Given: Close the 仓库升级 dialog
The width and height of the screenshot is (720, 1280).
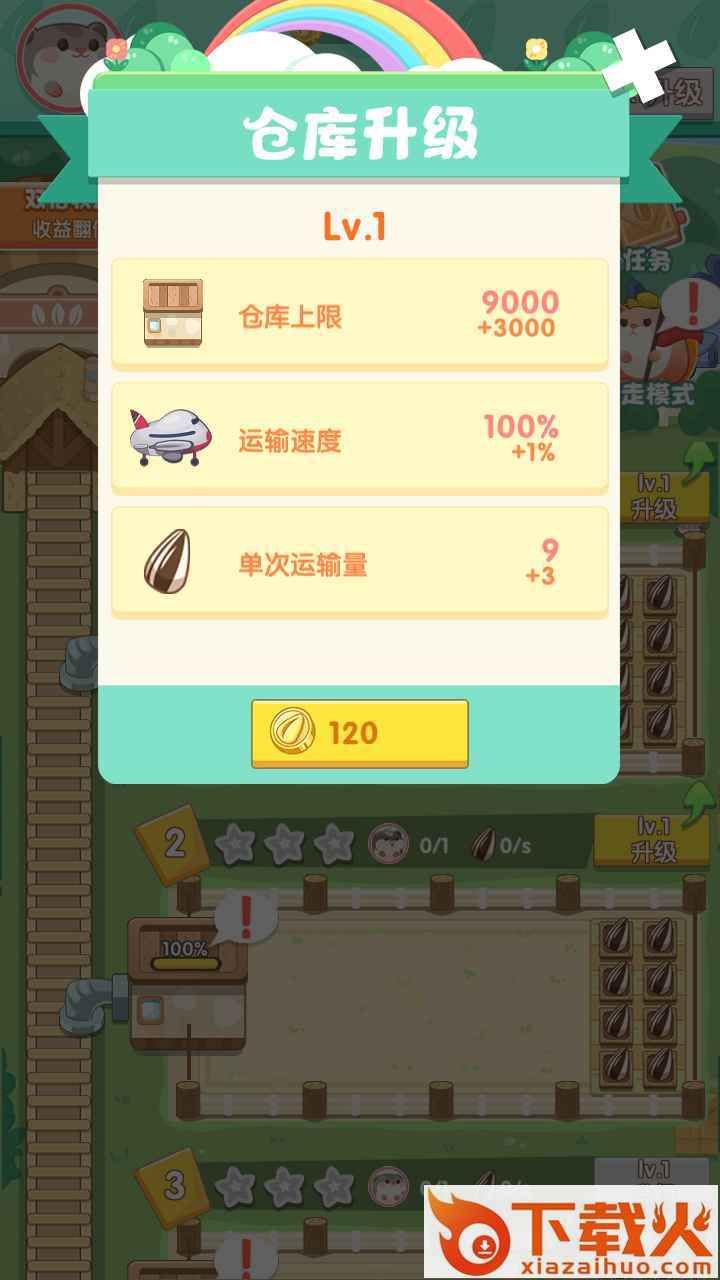Looking at the screenshot, I should 638,67.
